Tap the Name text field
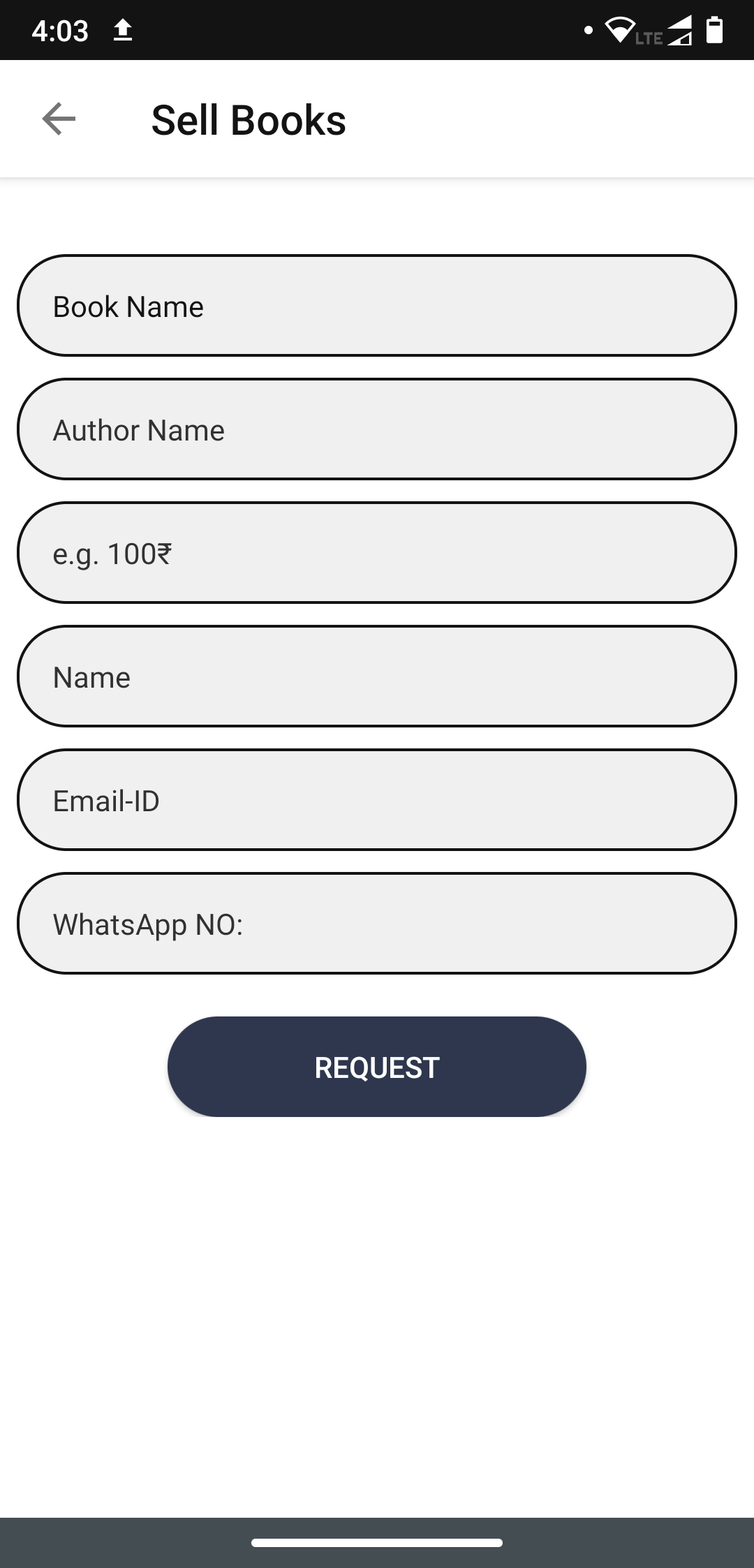 (x=377, y=676)
